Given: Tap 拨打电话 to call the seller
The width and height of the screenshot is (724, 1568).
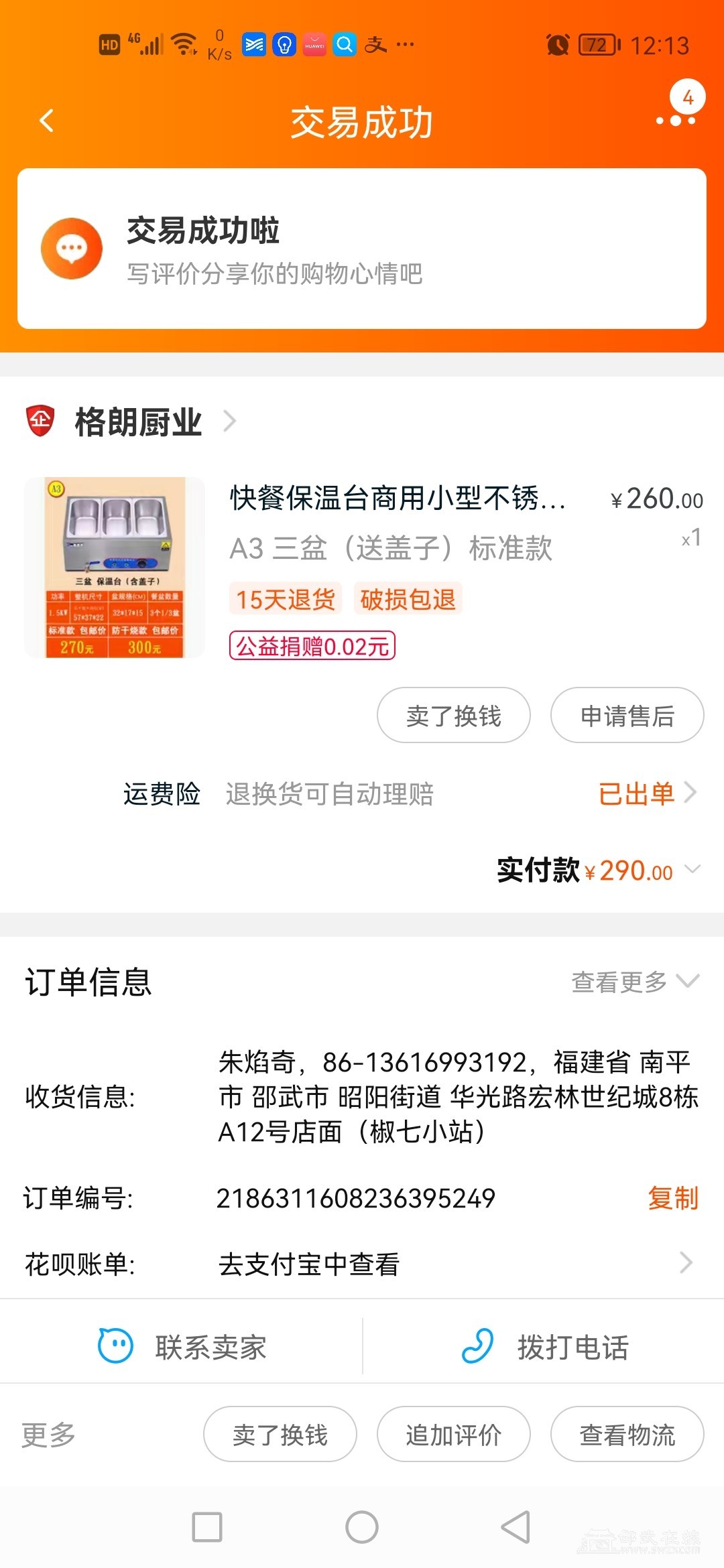Looking at the screenshot, I should coord(544,1347).
